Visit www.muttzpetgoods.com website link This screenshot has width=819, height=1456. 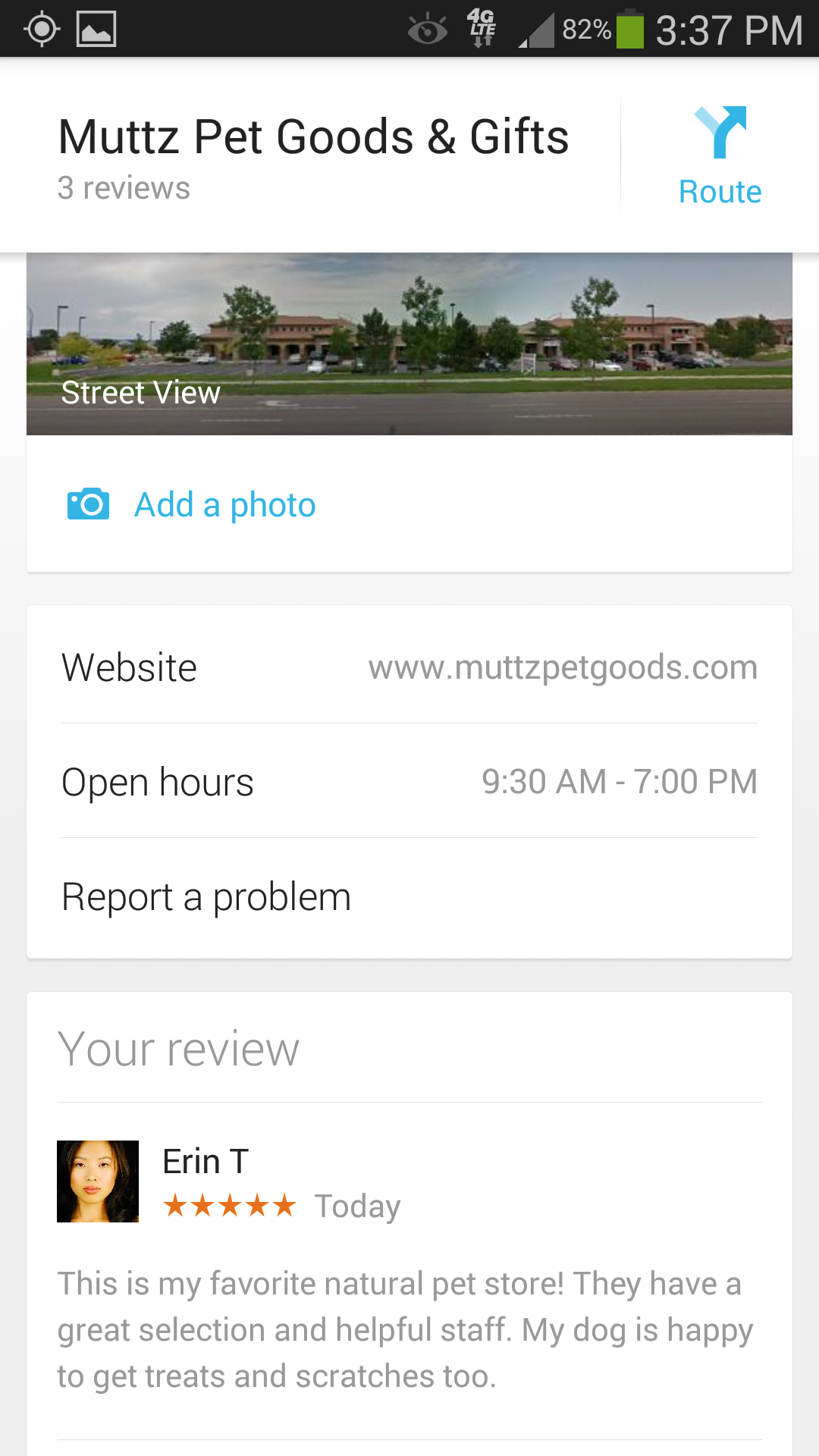point(563,667)
